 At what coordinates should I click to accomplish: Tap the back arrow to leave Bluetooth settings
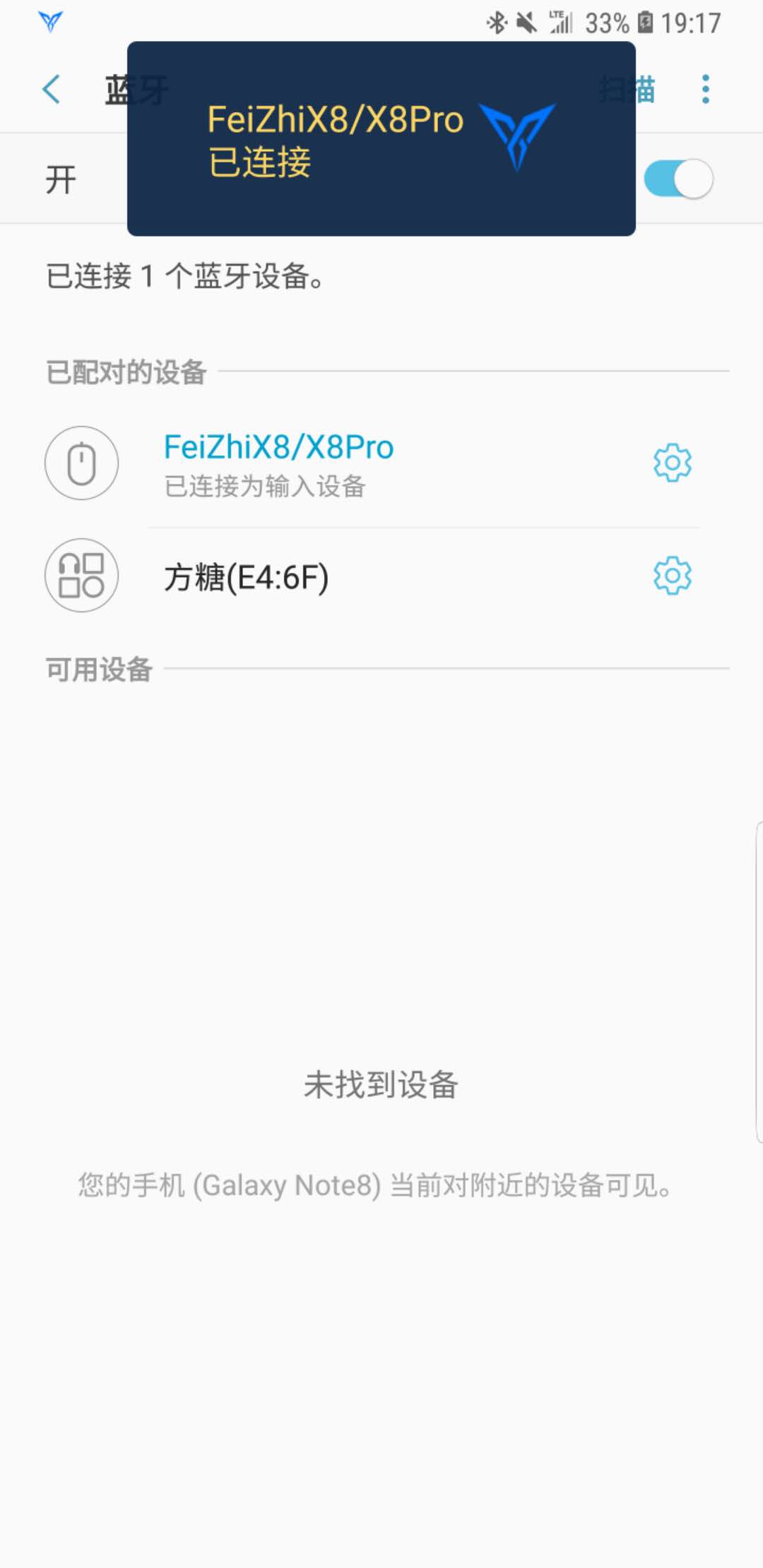pos(50,90)
